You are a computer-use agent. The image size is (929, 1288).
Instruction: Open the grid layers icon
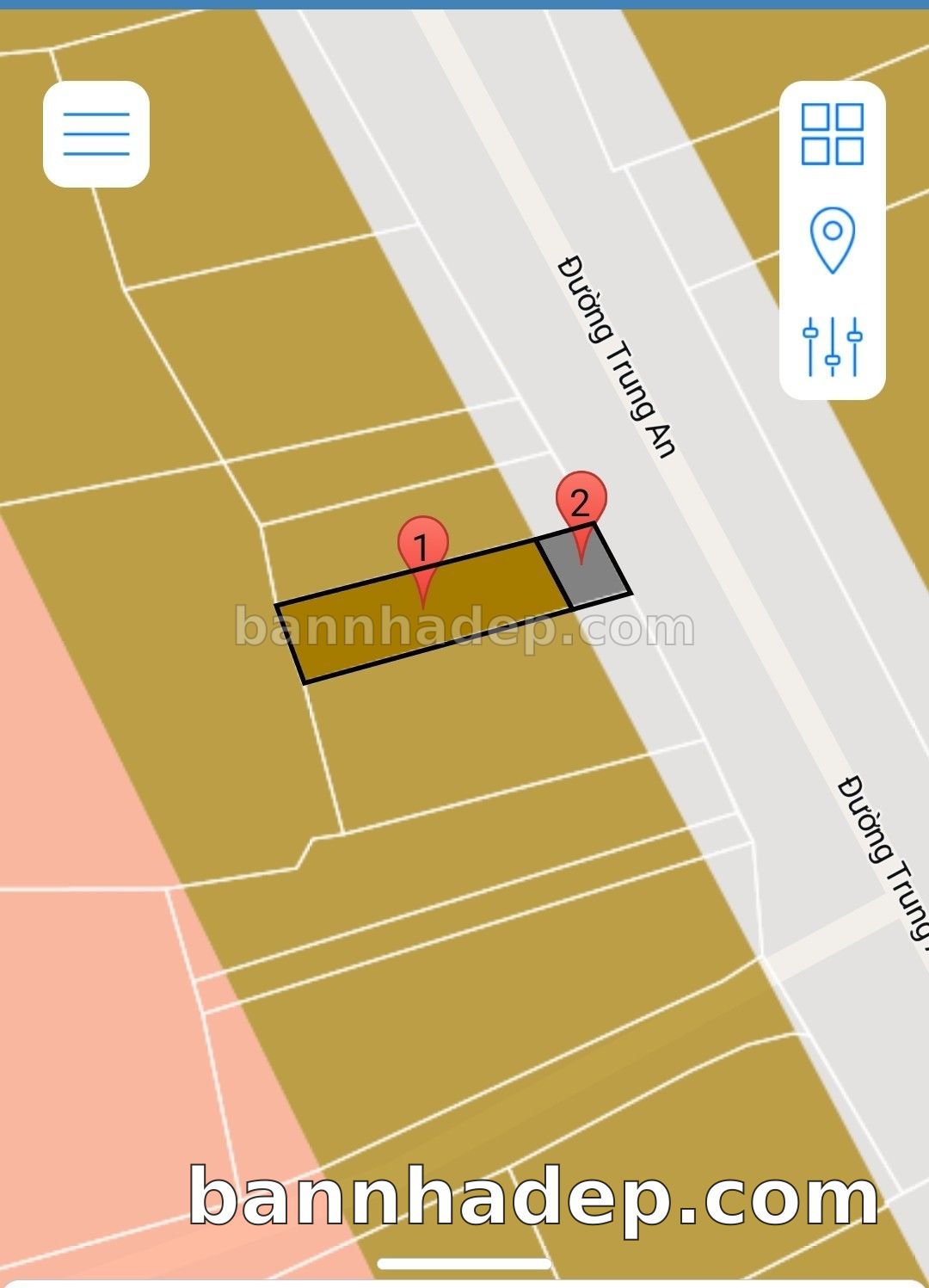[x=832, y=134]
